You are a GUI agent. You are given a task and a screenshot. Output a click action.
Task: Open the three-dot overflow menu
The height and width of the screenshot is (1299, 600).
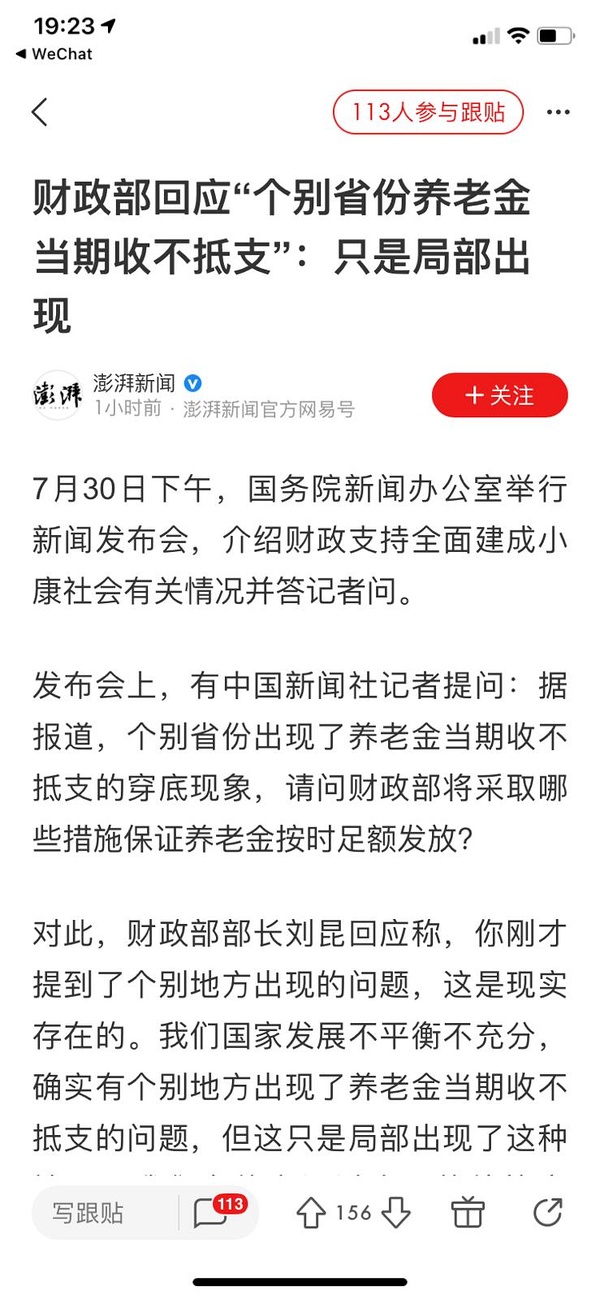tap(558, 112)
